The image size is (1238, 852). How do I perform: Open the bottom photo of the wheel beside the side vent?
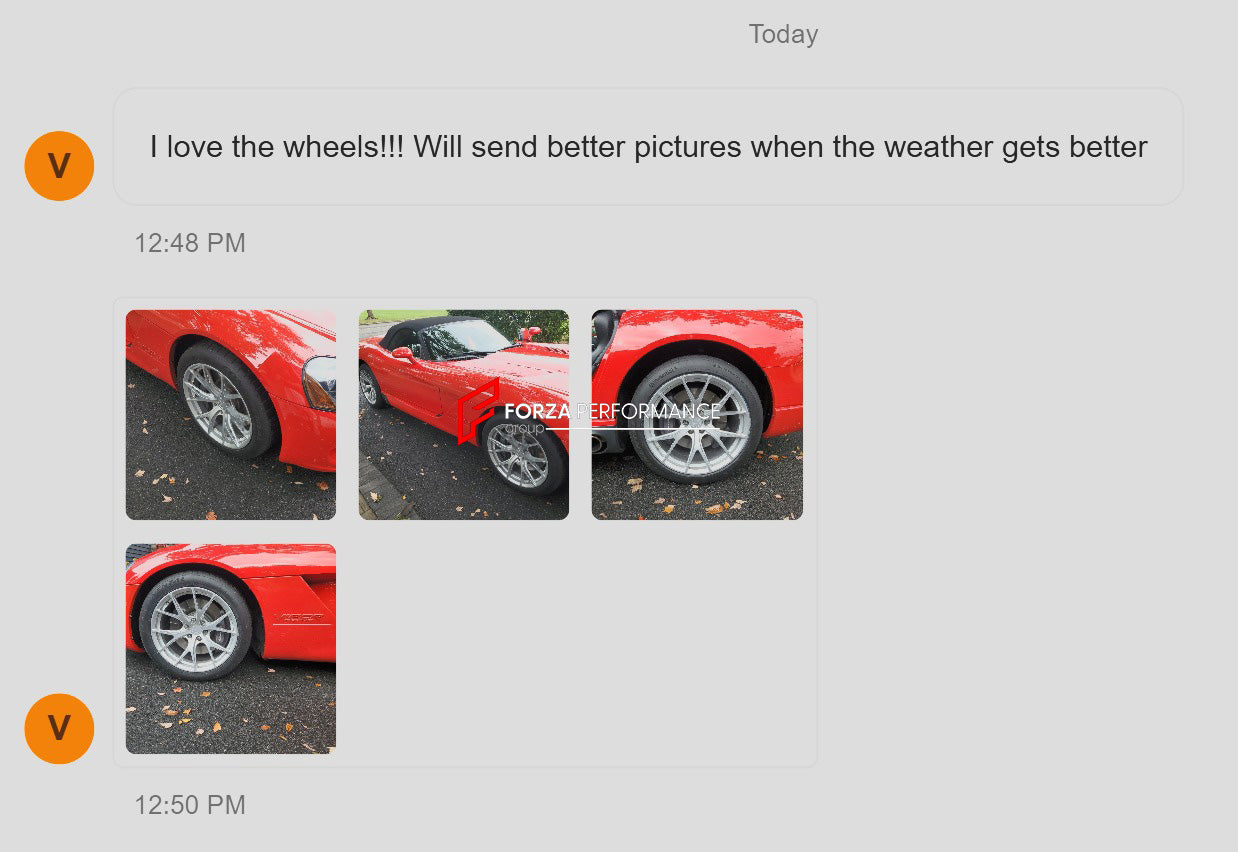(x=230, y=648)
